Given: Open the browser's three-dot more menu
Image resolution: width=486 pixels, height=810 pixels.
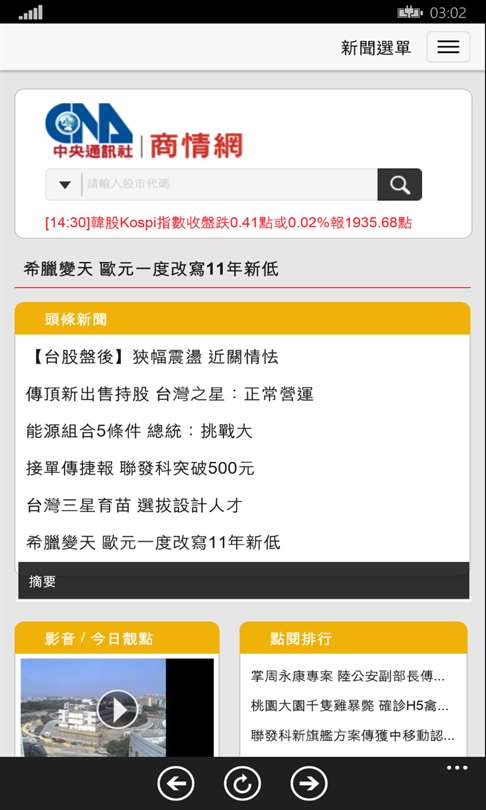Looking at the screenshot, I should point(457,768).
